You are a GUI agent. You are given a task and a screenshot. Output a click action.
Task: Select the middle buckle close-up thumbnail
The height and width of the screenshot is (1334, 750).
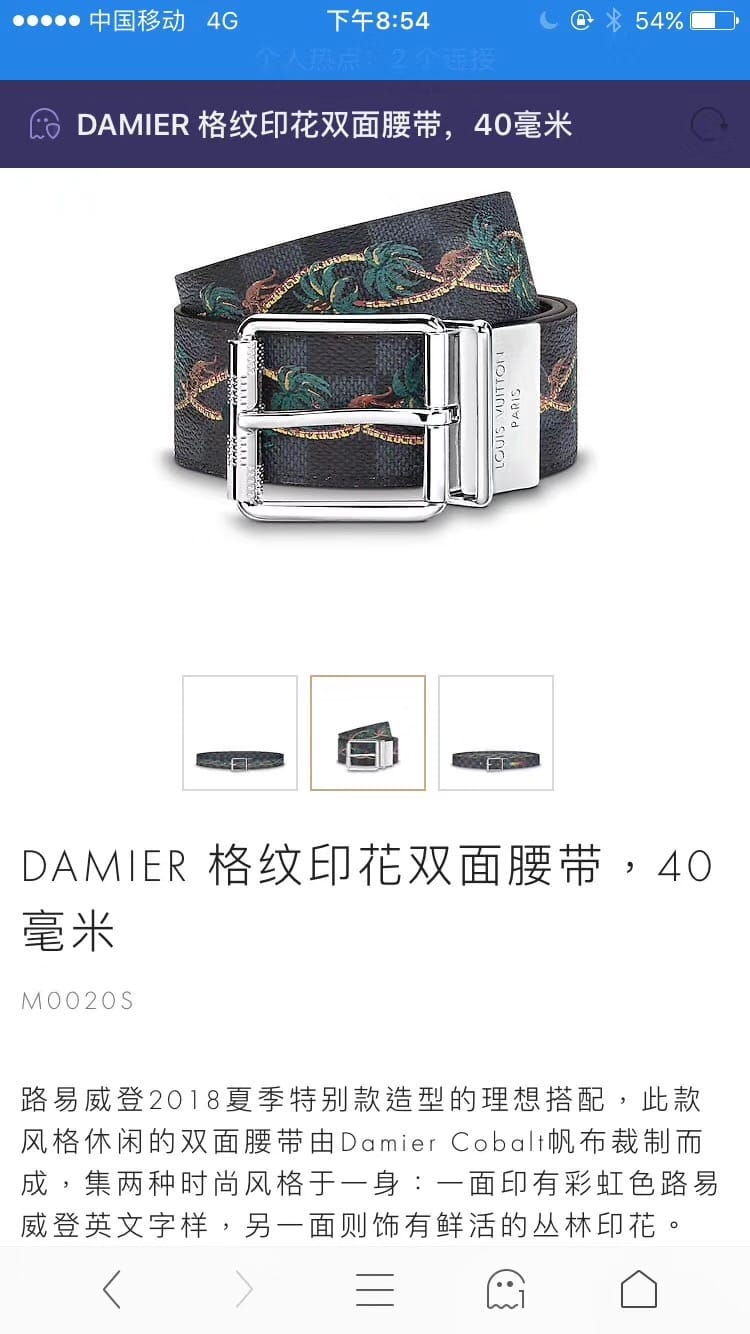(368, 733)
